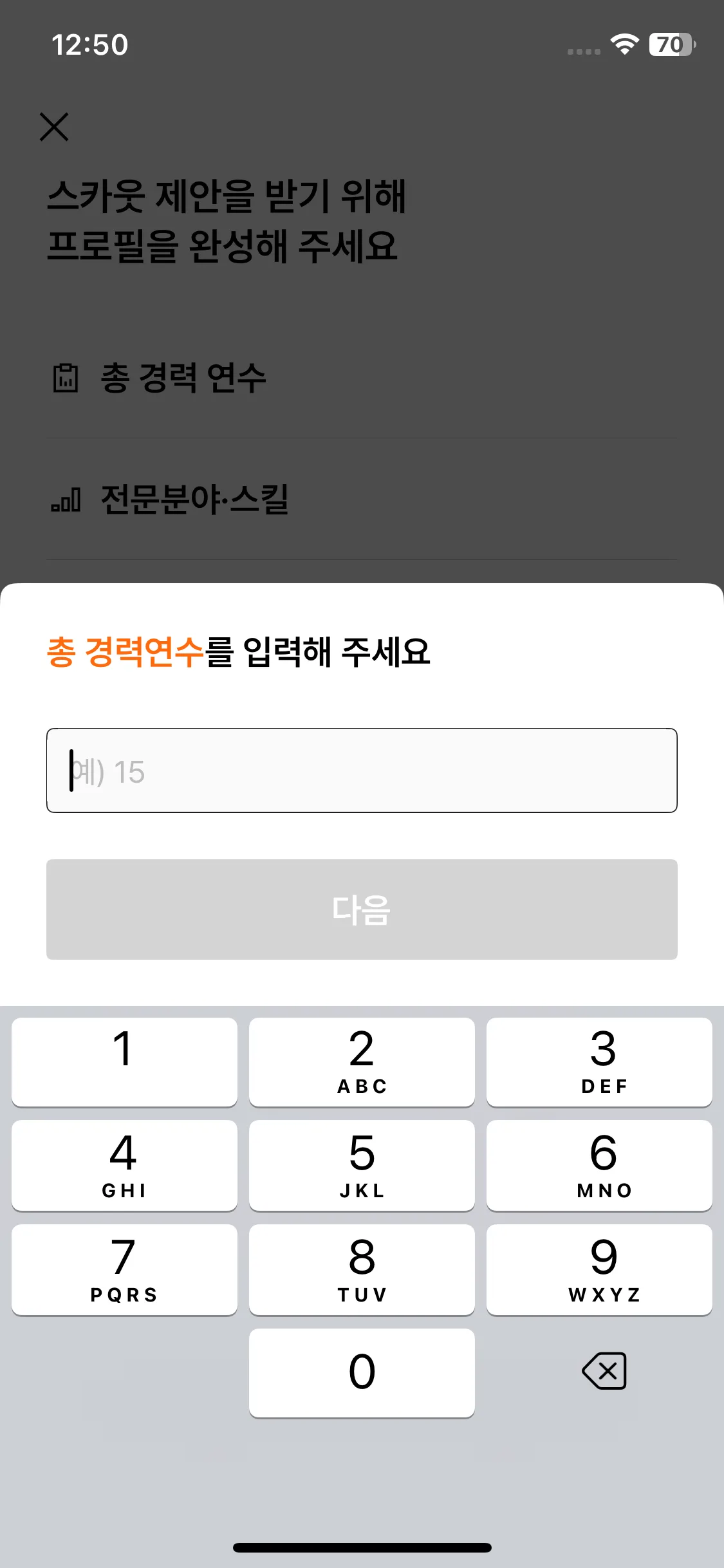The width and height of the screenshot is (724, 1568).
Task: Type digit 5 on the keypad
Action: 362,1165
